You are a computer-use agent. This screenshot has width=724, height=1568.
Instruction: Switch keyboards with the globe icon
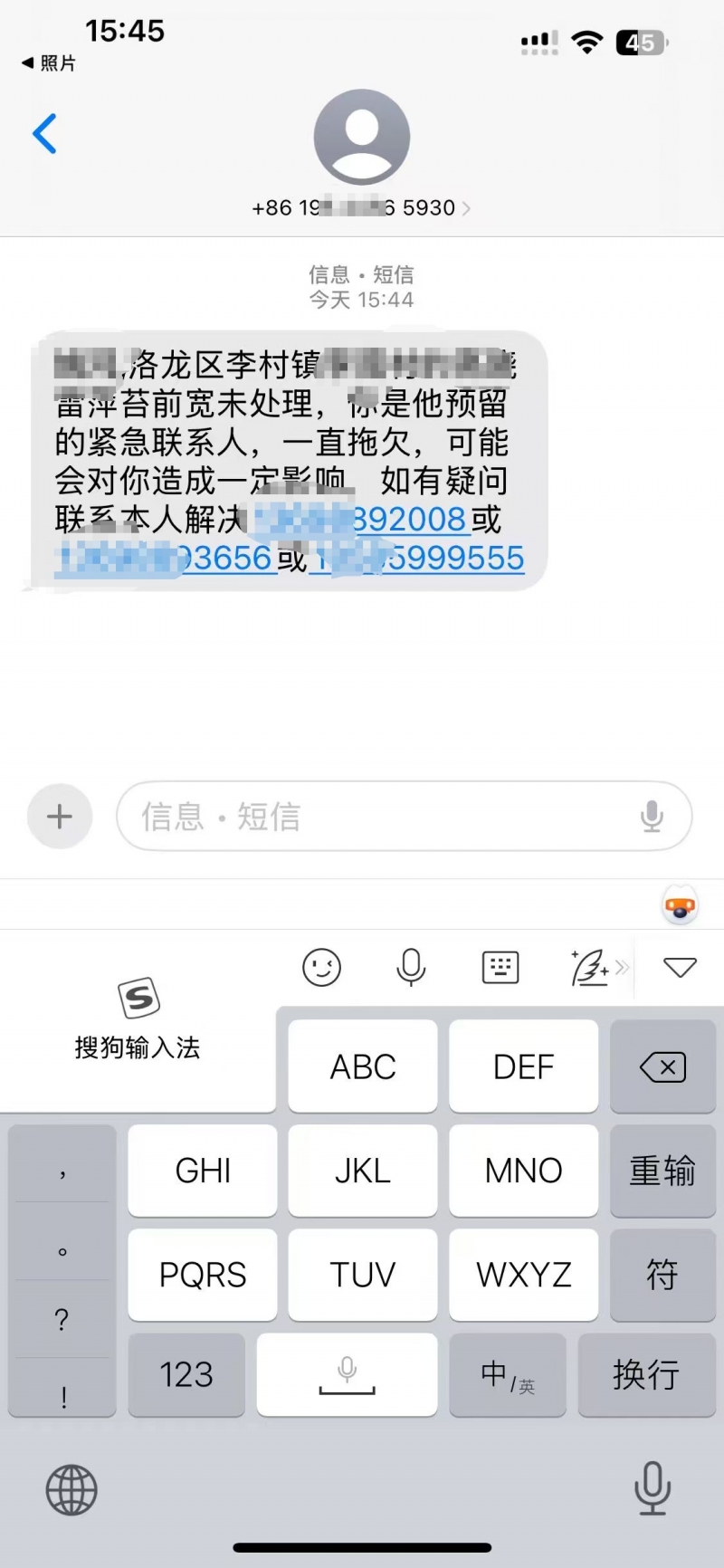pos(71,1489)
